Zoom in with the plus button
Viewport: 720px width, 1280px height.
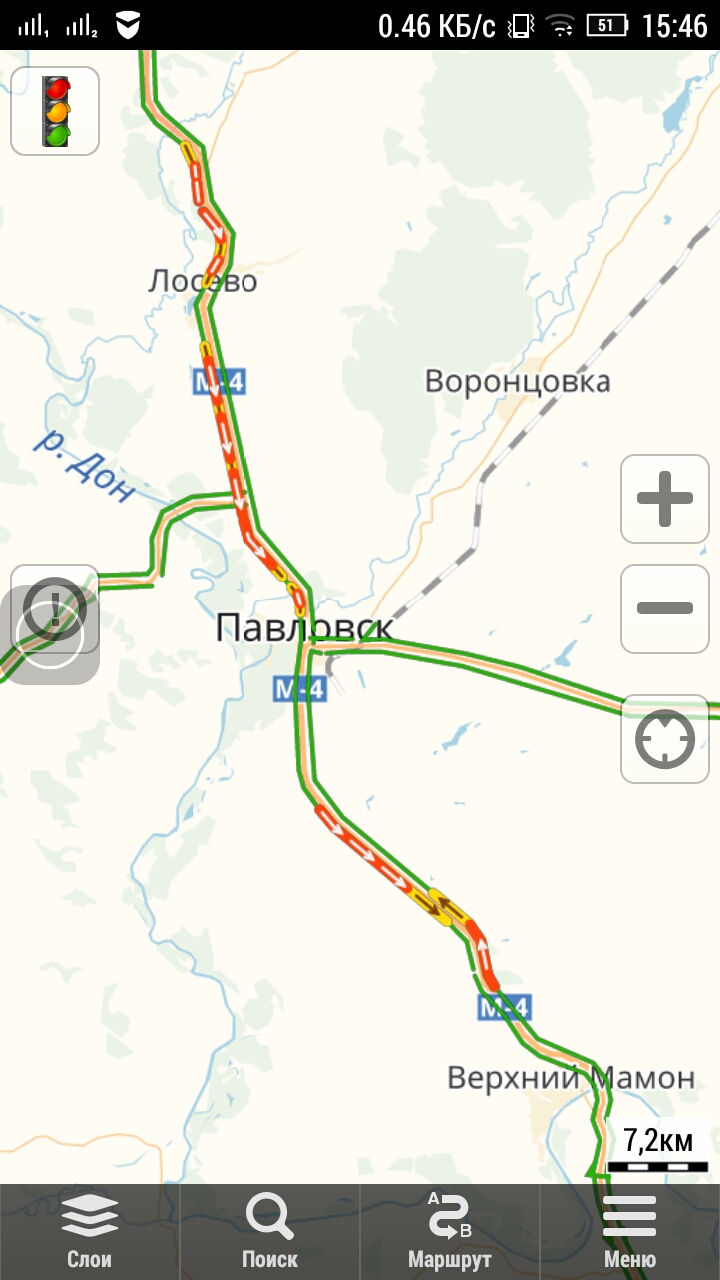665,499
